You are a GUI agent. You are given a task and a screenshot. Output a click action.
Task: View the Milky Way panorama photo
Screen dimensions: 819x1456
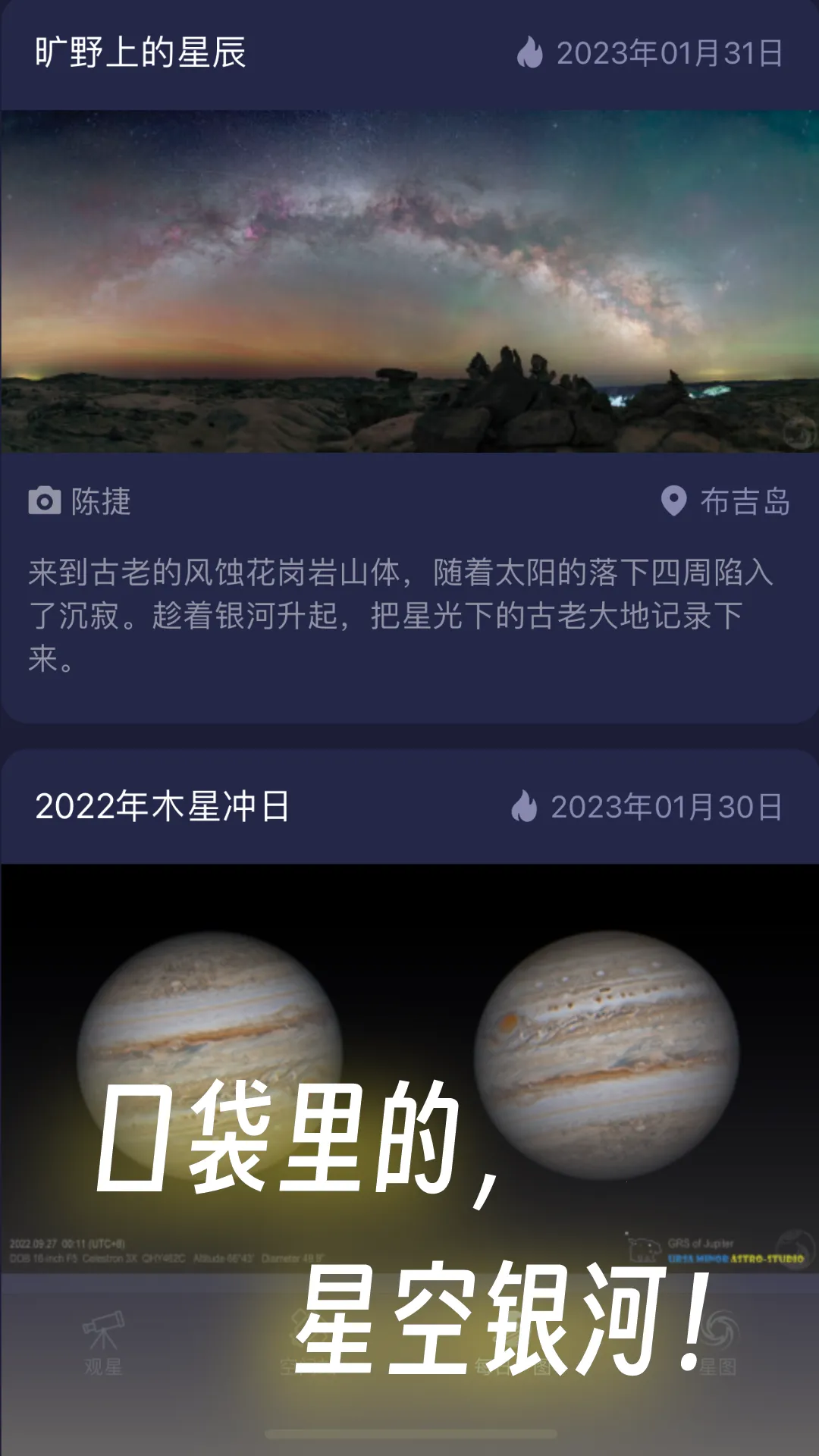(x=409, y=281)
